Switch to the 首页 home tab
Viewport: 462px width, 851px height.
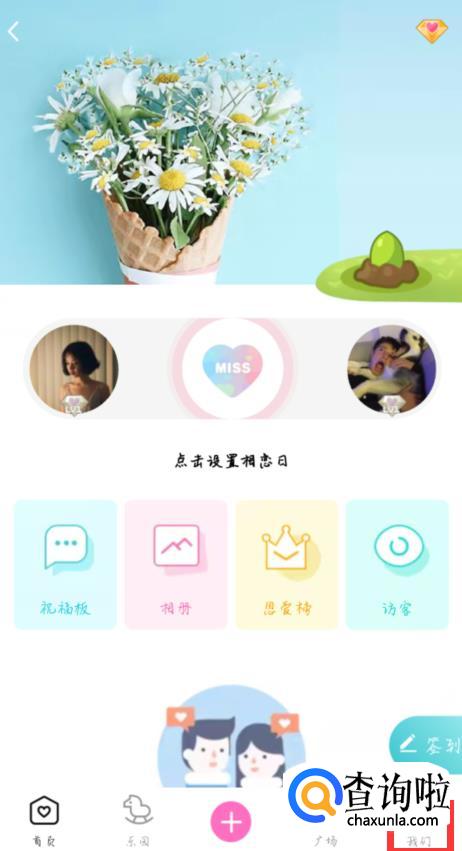(44, 821)
